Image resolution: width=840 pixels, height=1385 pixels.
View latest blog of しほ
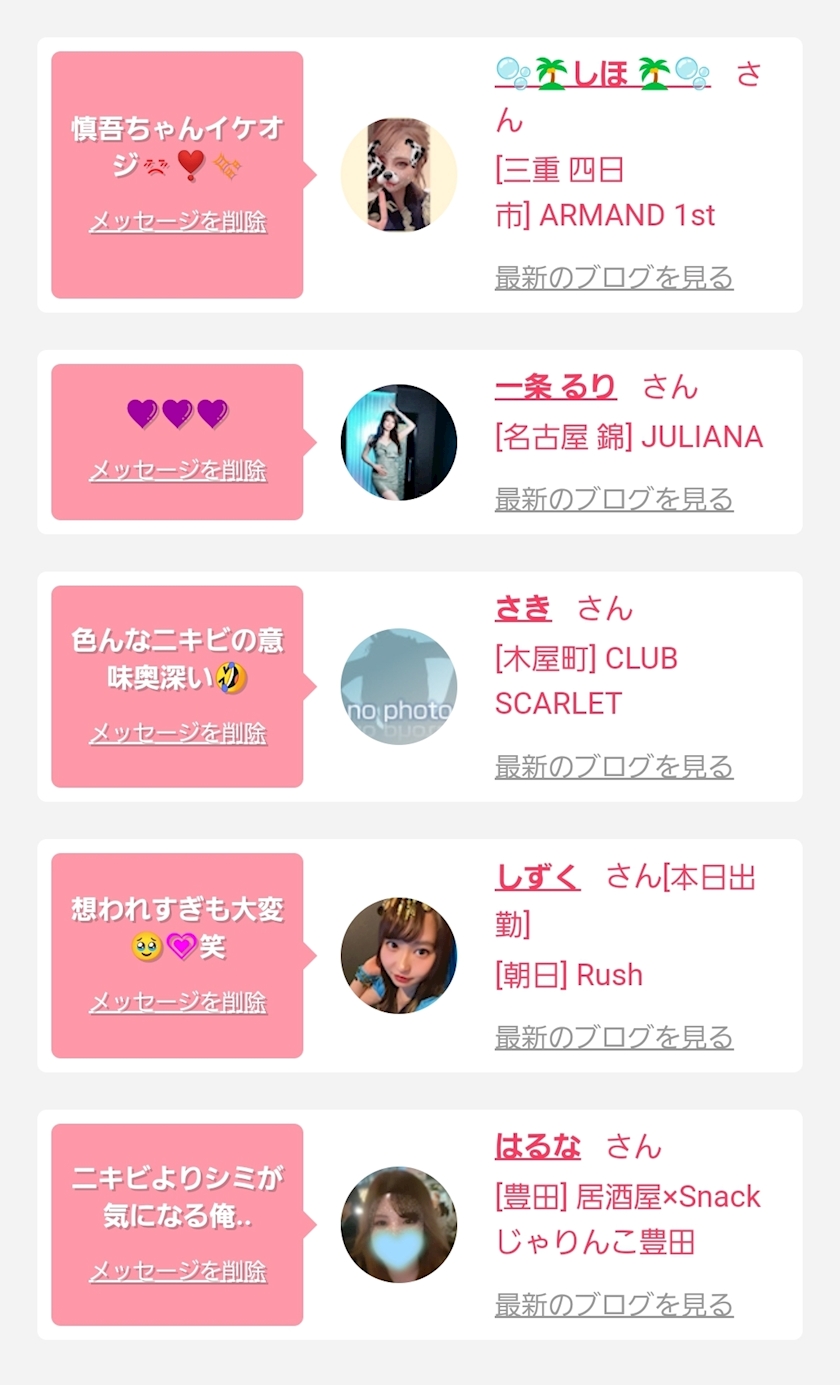coord(614,277)
